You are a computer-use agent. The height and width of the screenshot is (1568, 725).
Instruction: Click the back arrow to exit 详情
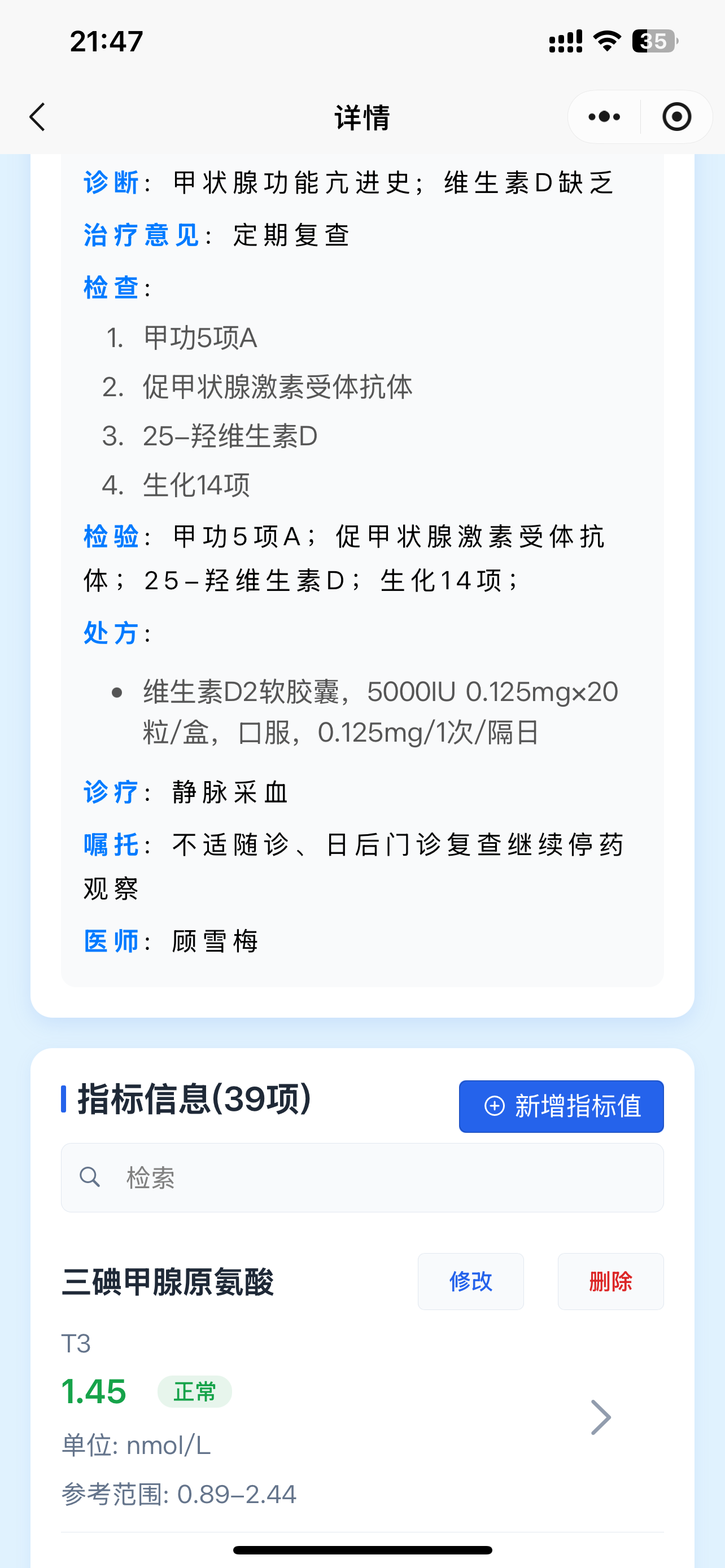point(37,117)
